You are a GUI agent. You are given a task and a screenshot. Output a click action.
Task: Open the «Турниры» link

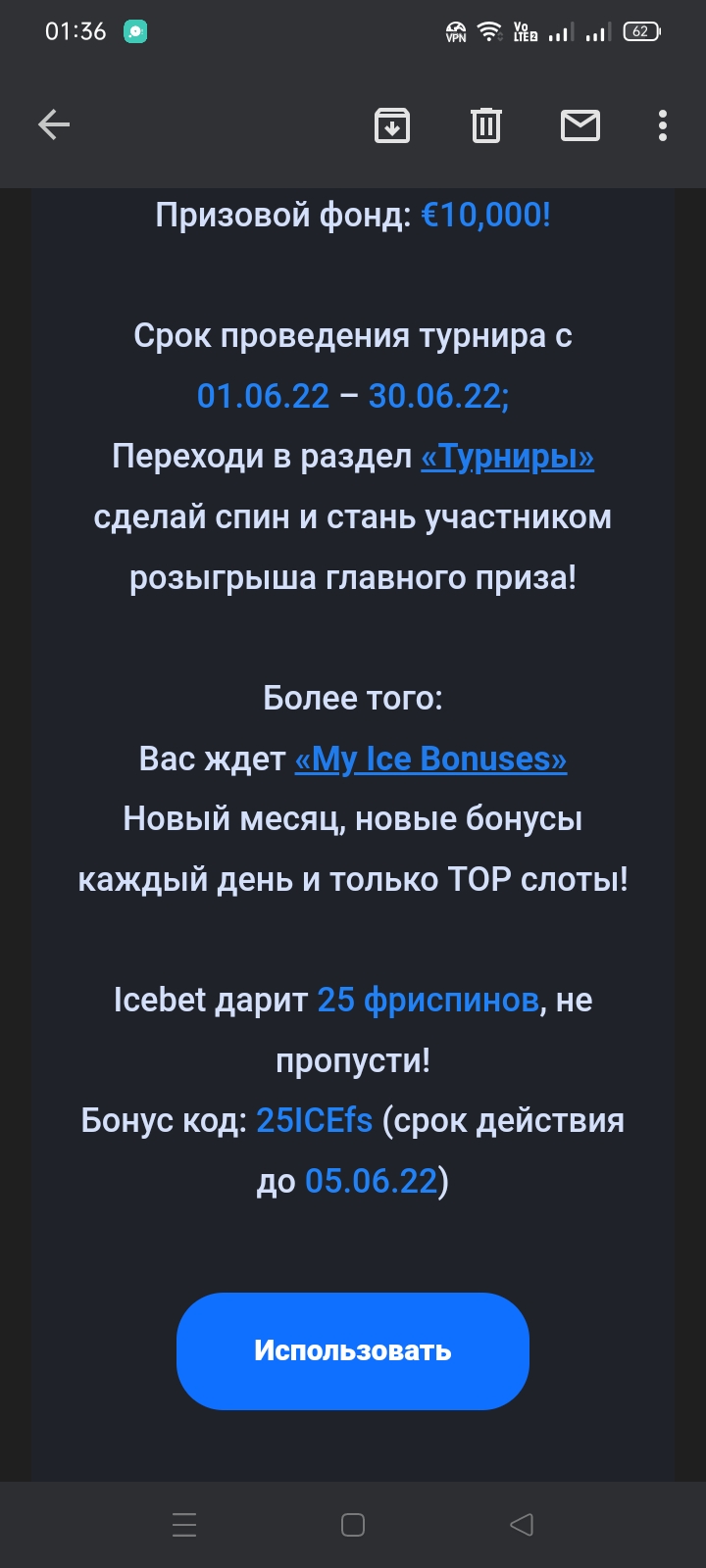[507, 457]
